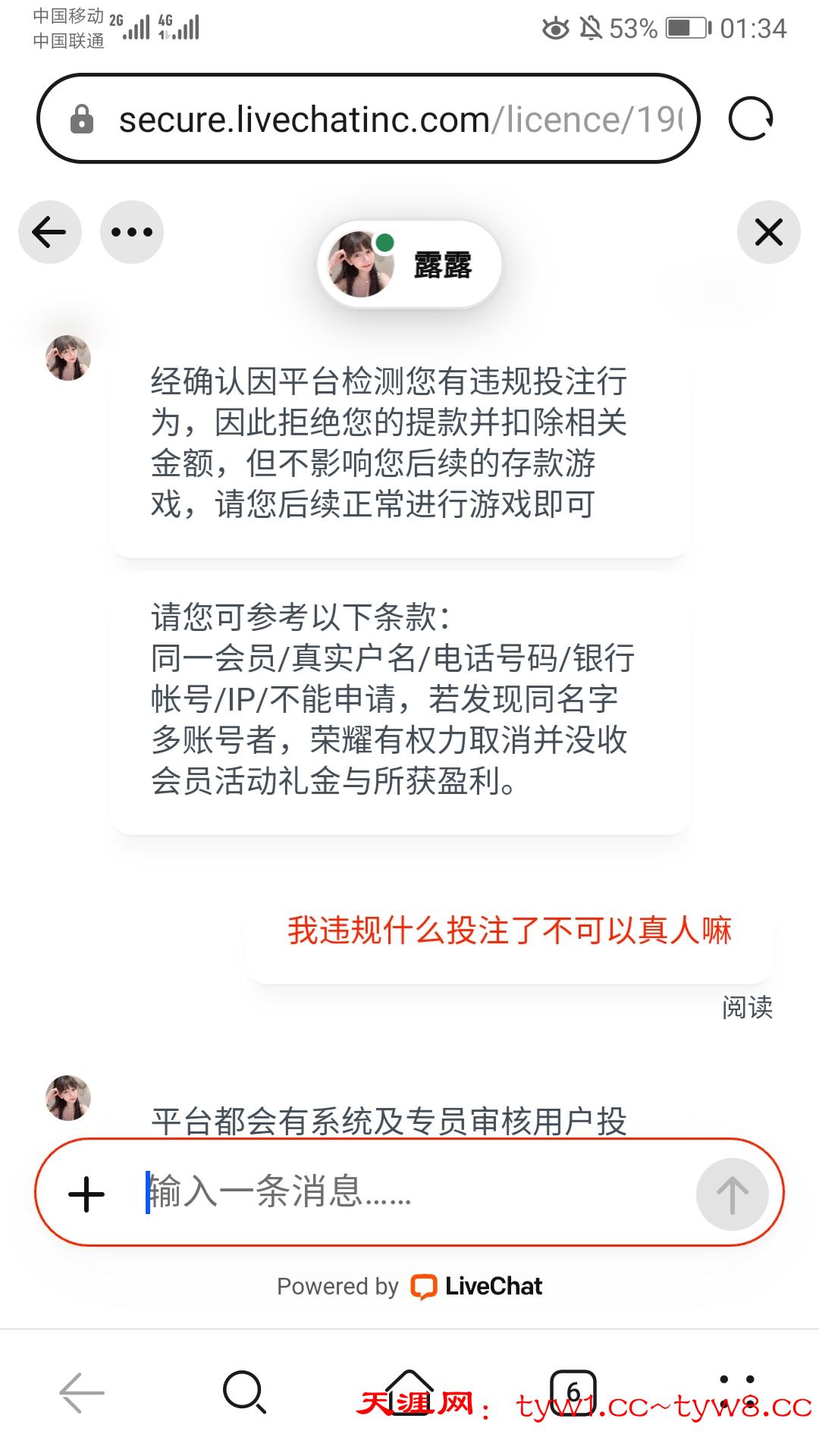
Task: Open the attachment plus button
Action: (86, 1194)
